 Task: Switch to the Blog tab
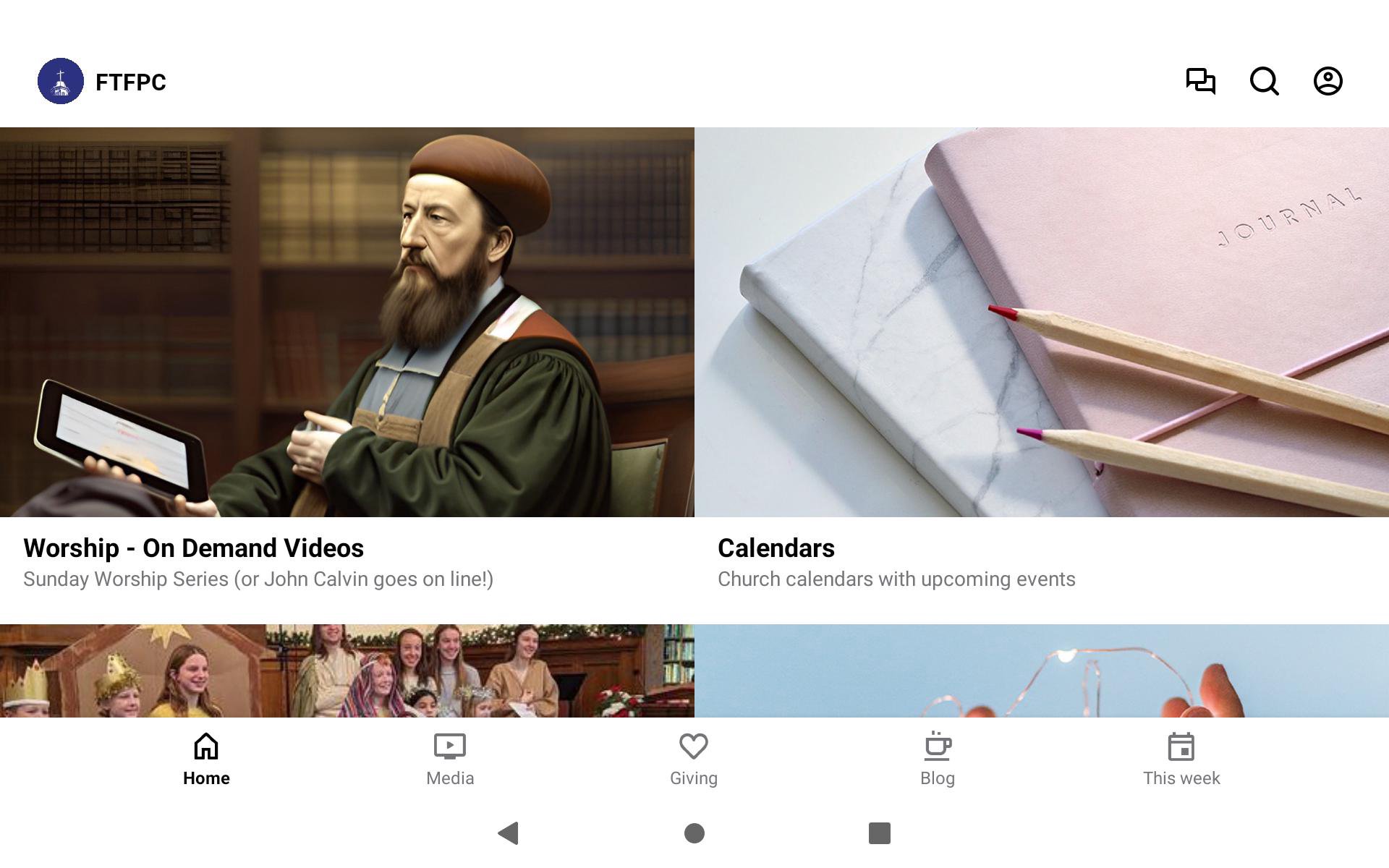[x=938, y=759]
